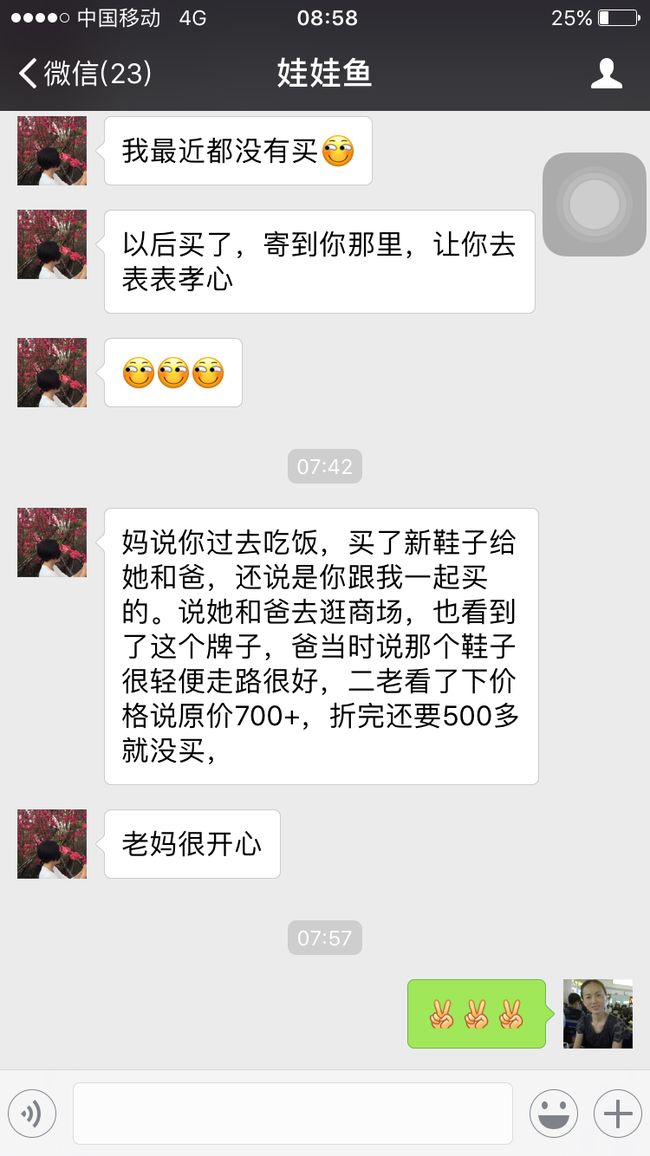Screen dimensions: 650x1156
Task: Switch to voice input mode
Action: 32,1113
